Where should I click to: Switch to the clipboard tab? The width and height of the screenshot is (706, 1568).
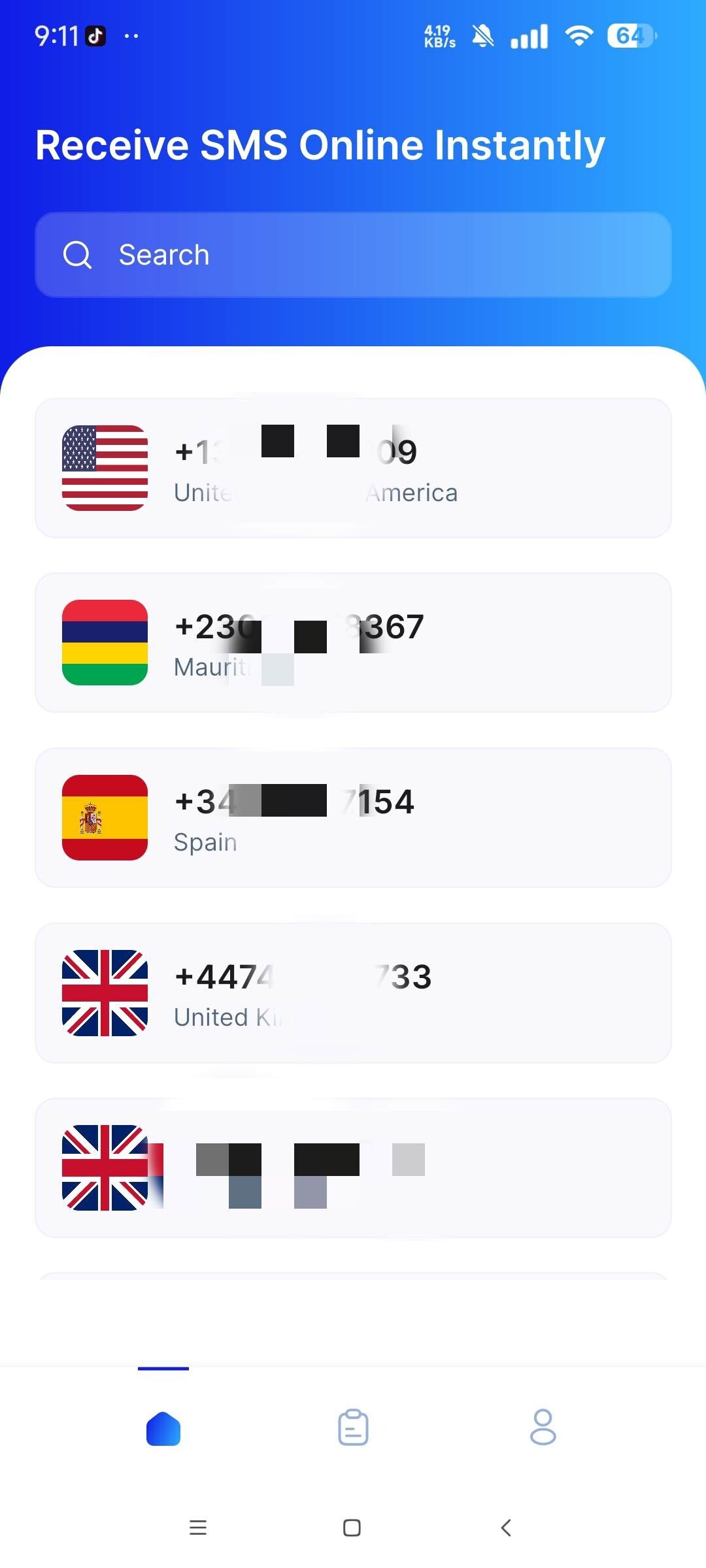353,1428
